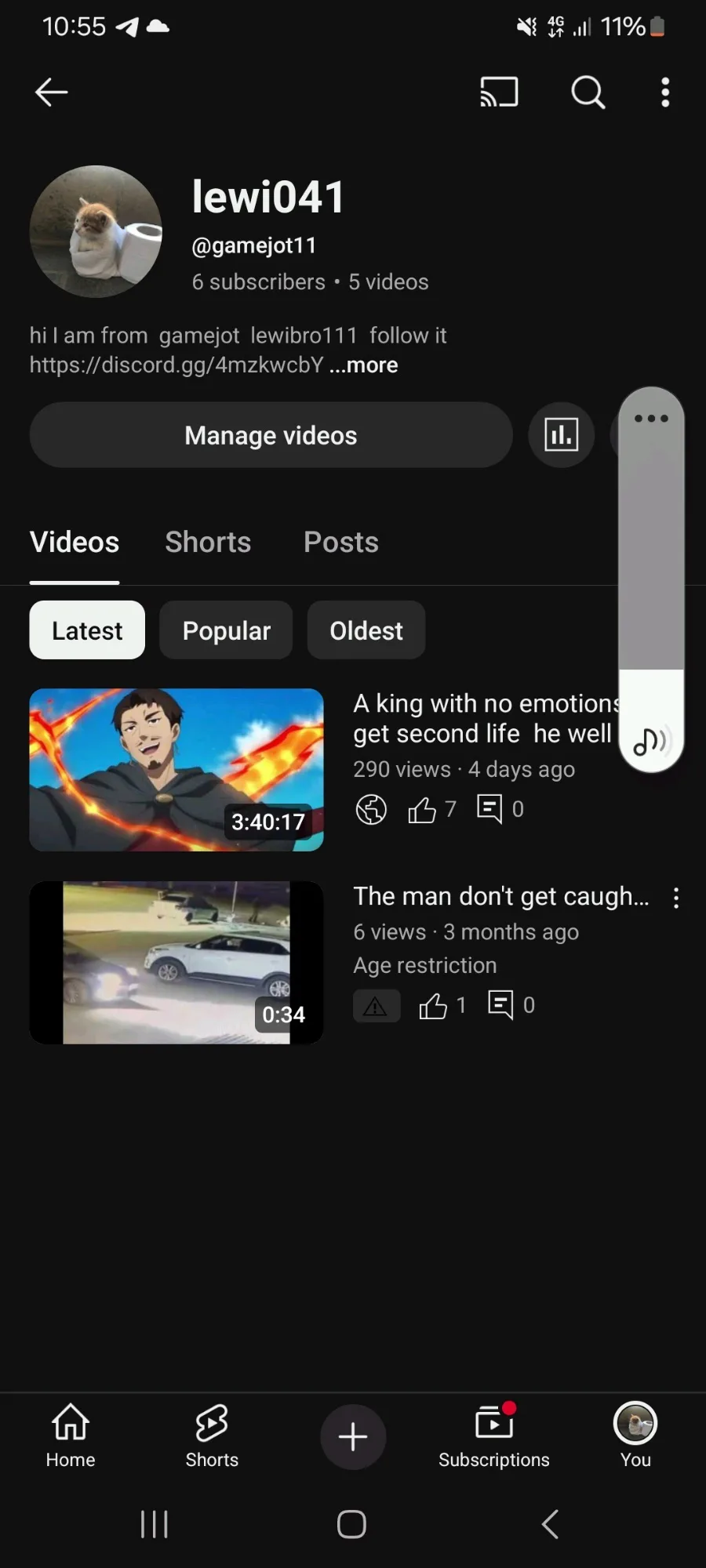706x1568 pixels.
Task: Tap the plus create button
Action: tap(353, 1437)
